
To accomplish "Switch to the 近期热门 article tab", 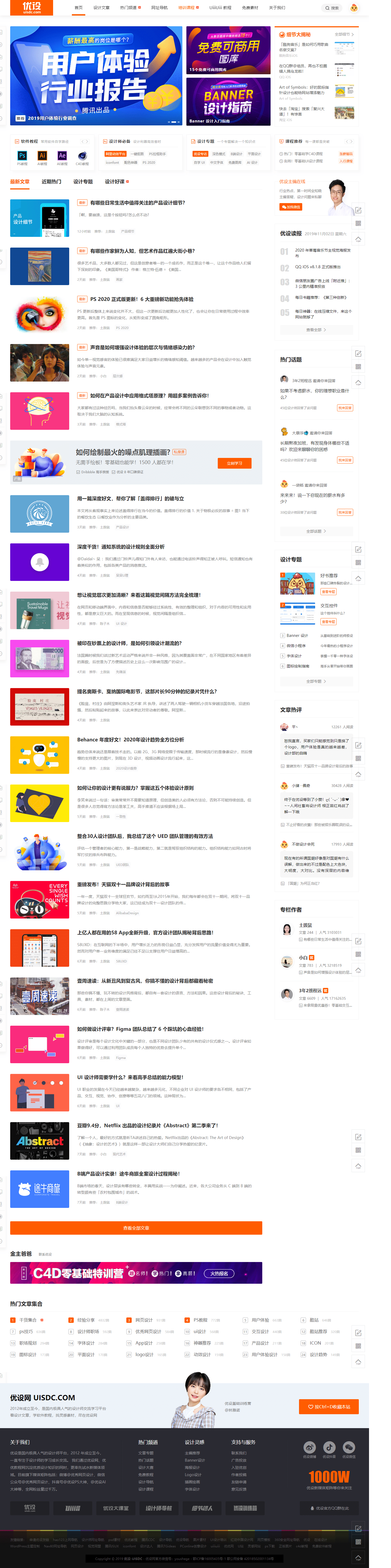I will [x=51, y=181].
